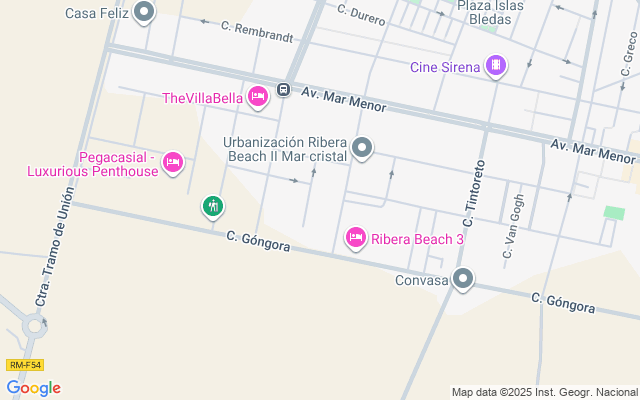640x400 pixels.
Task: Select Urbanización Ribera Beach II Mar cristal pin
Action: point(362,148)
